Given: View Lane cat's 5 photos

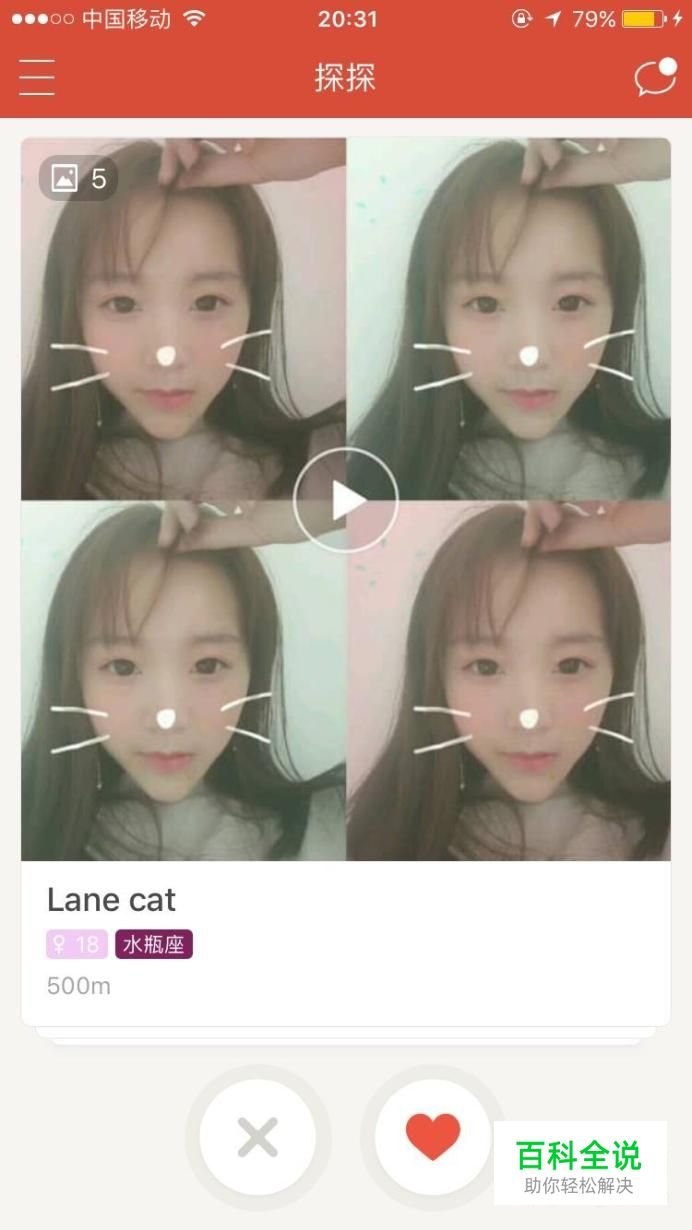Looking at the screenshot, I should pos(78,179).
